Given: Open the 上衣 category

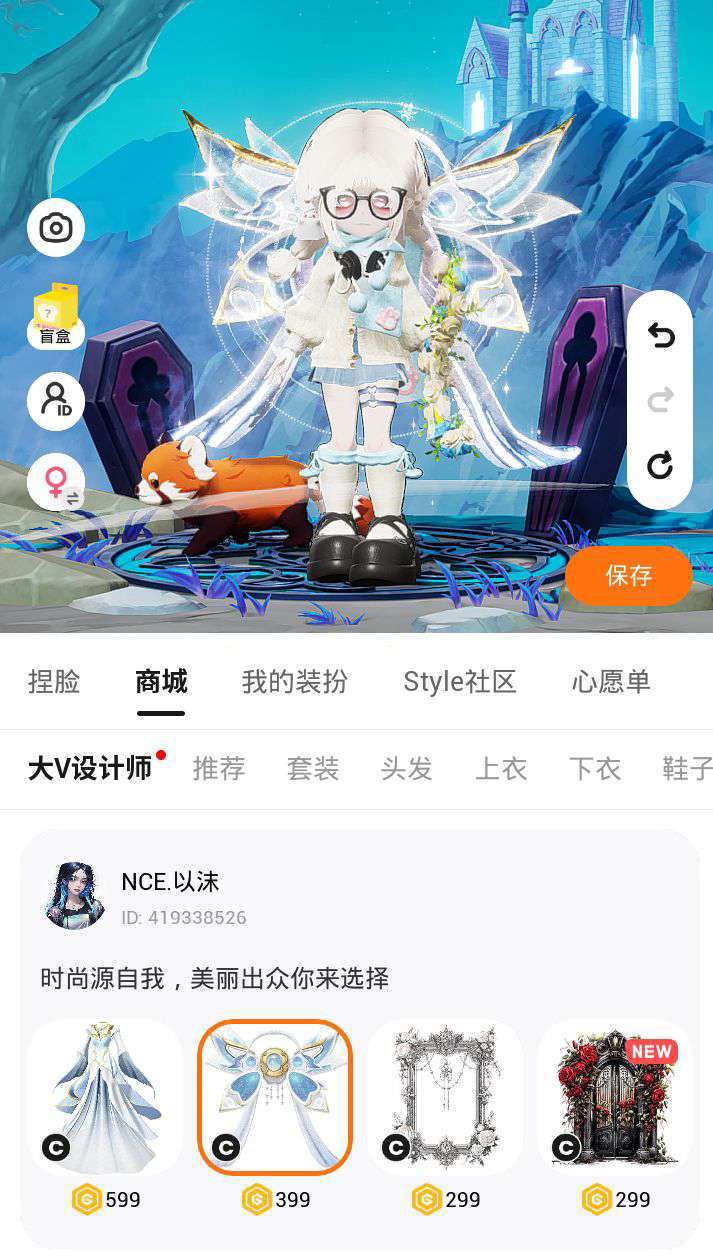Looking at the screenshot, I should point(501,768).
